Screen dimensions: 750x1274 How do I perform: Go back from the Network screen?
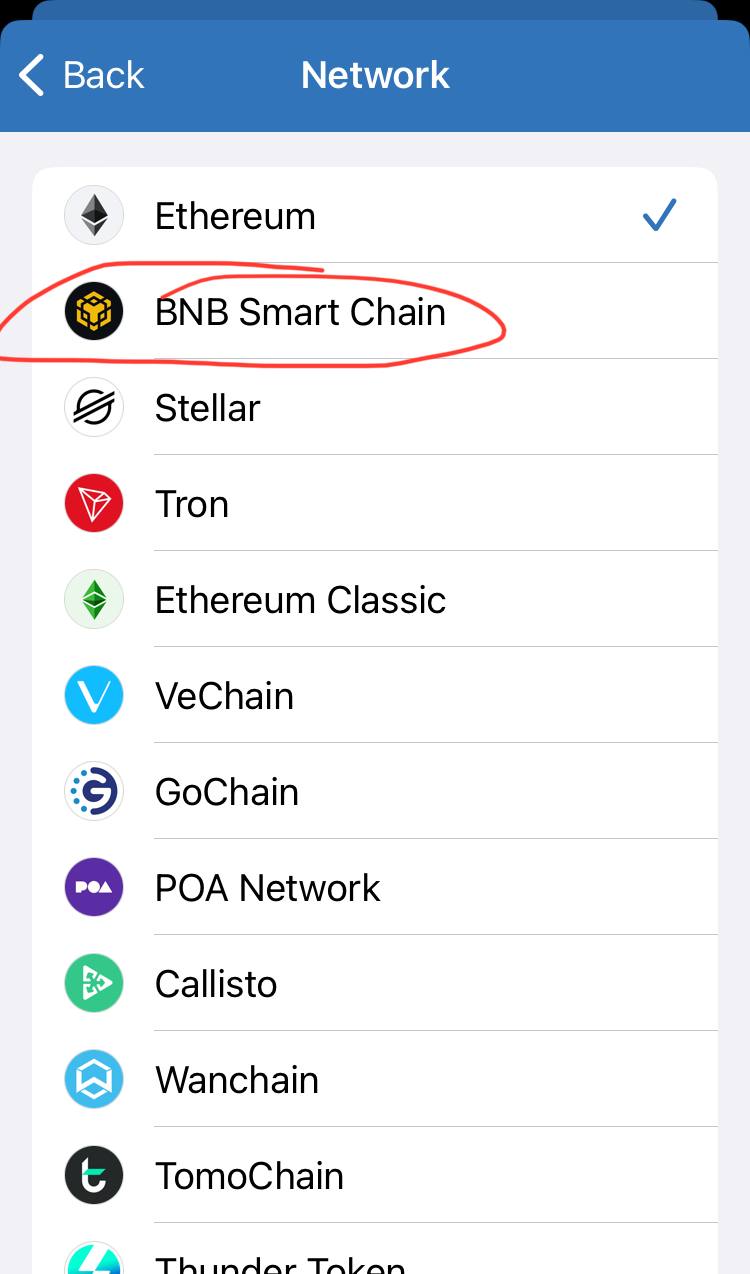click(x=82, y=75)
